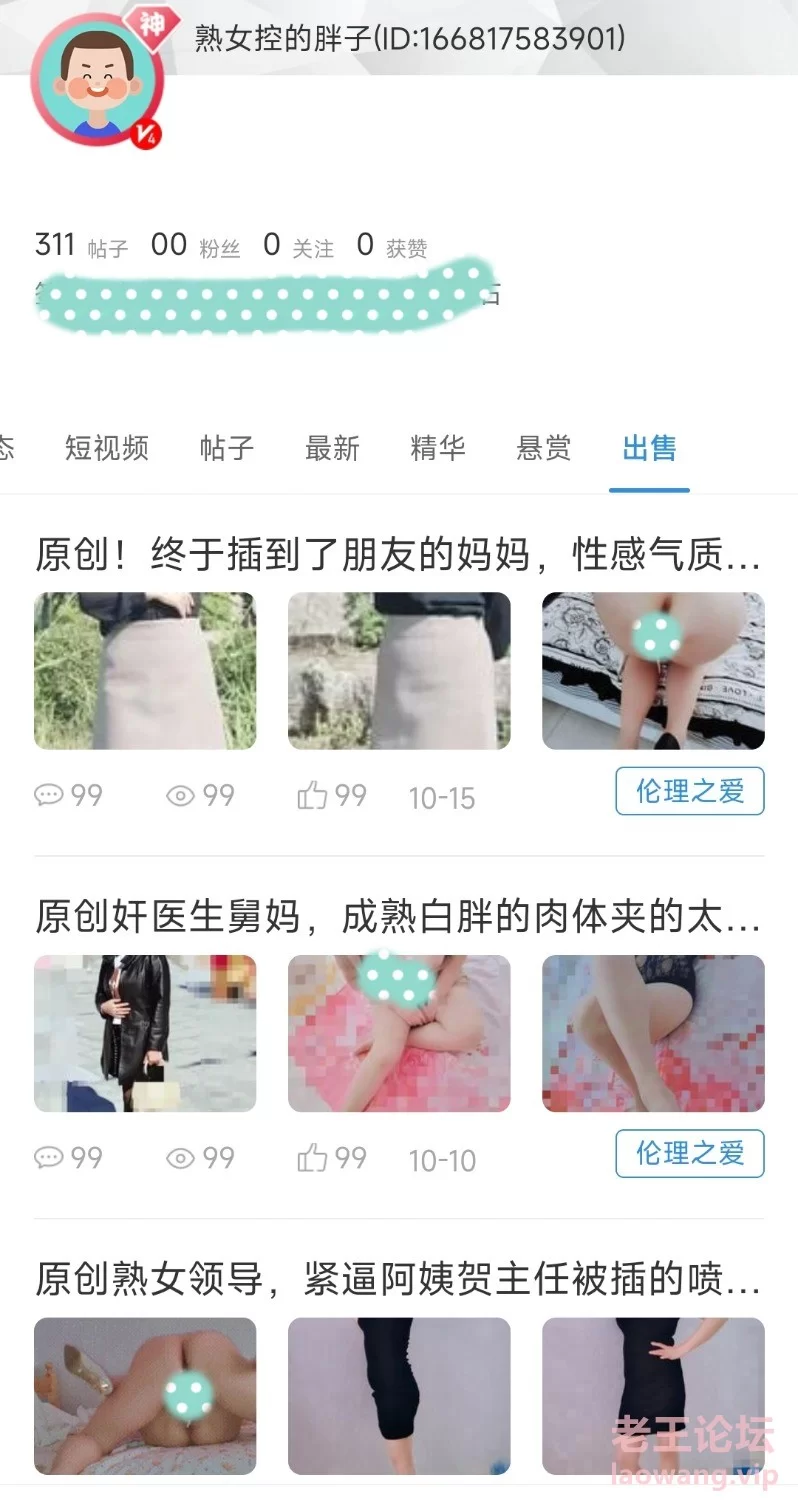The image size is (798, 1500).
Task: Tap the 伦理之爱 tag on the 10-10 post
Action: click(x=689, y=1153)
